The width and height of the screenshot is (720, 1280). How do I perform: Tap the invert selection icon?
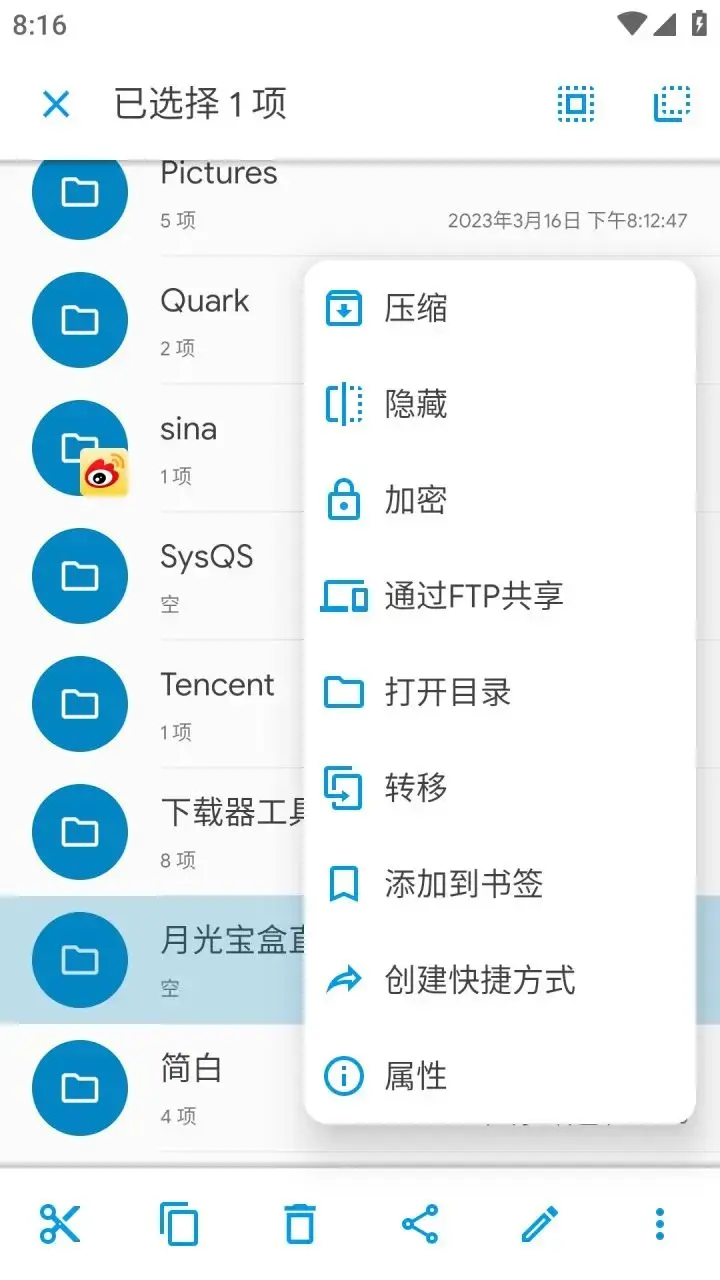(672, 104)
